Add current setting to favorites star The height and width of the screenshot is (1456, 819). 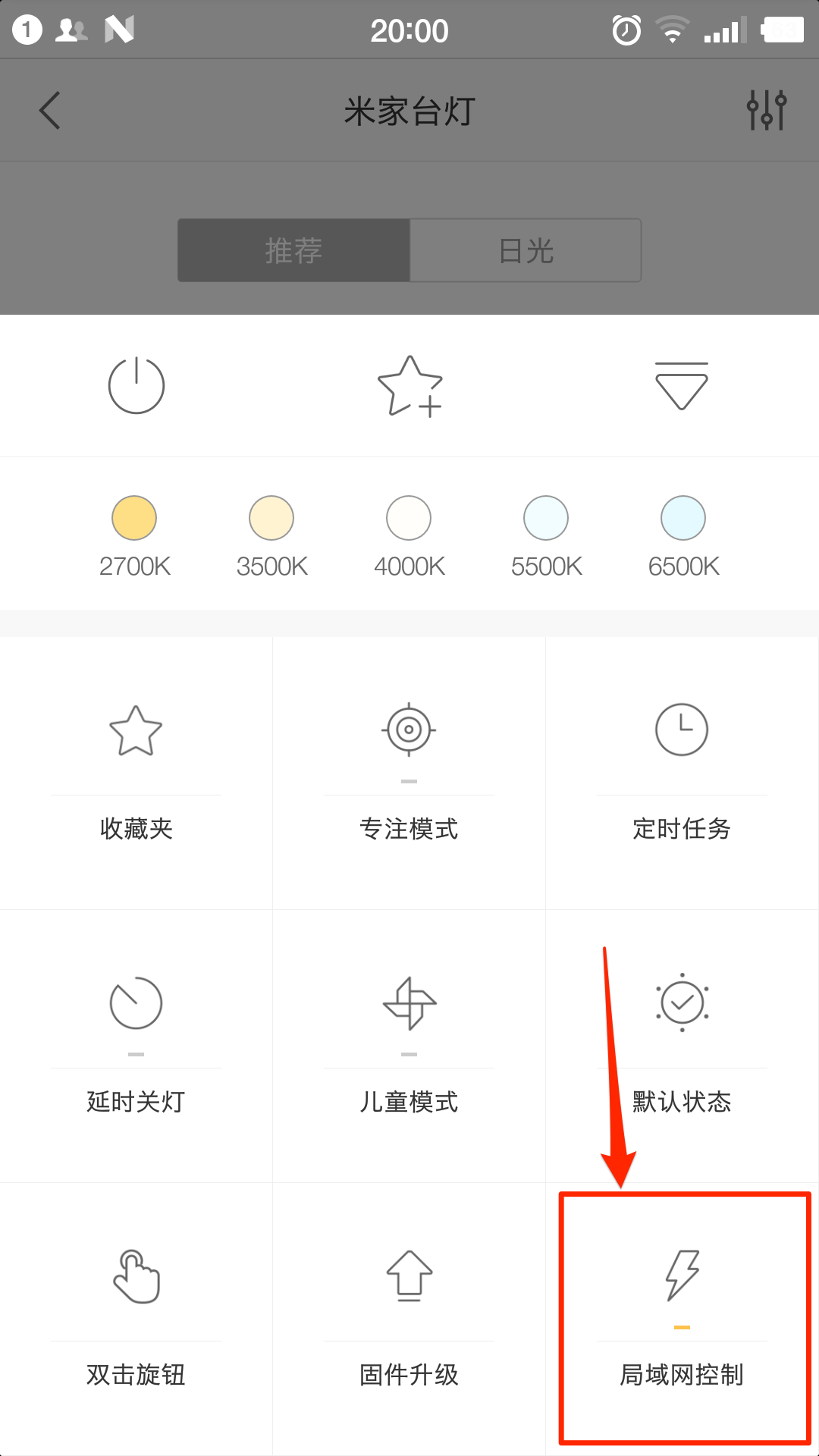point(409,386)
